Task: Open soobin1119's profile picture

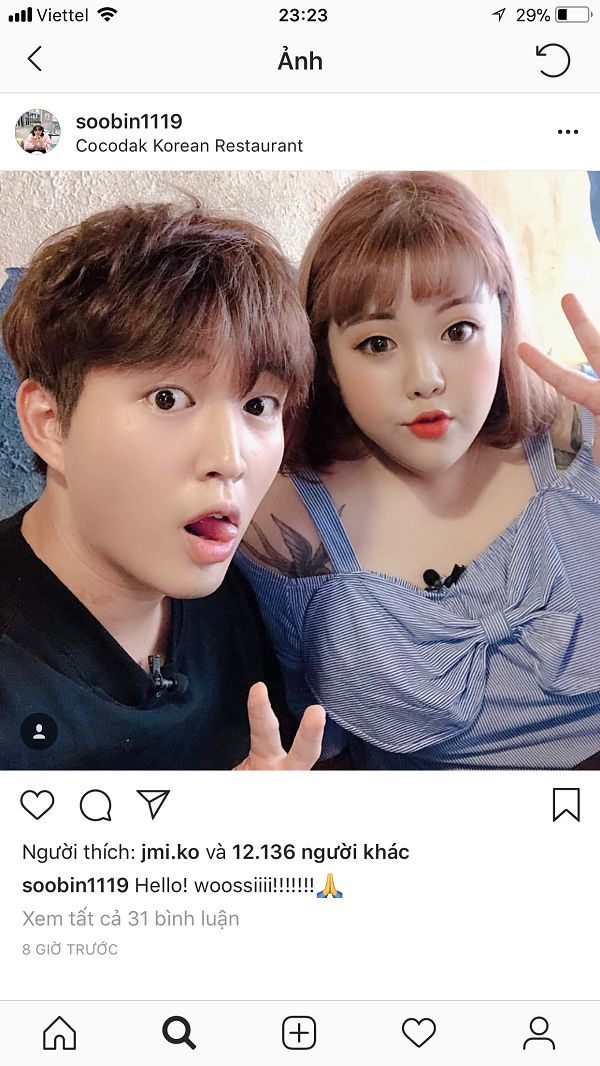Action: pos(38,132)
